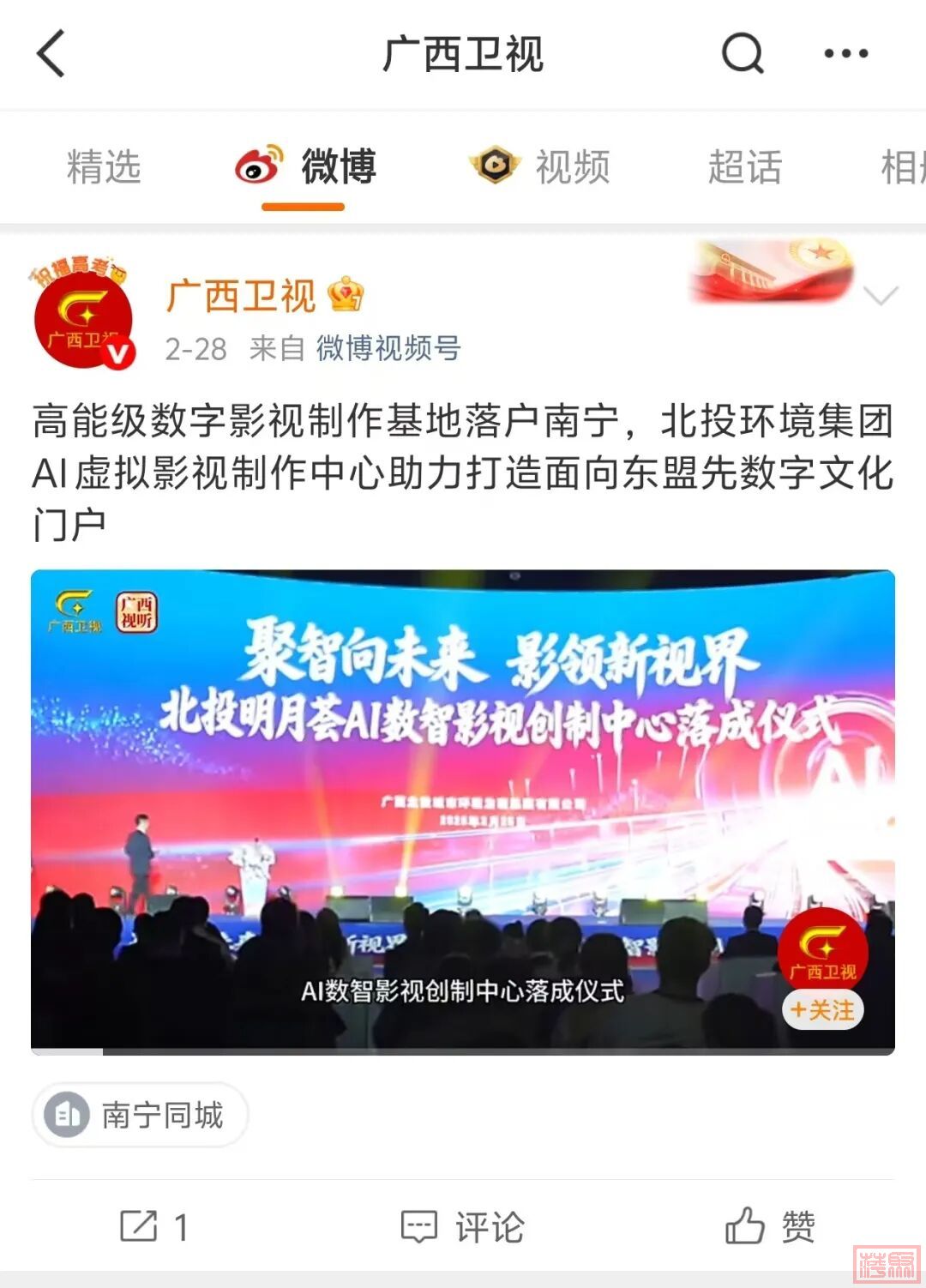This screenshot has width=926, height=1288.
Task: Open the search icon
Action: point(742,53)
